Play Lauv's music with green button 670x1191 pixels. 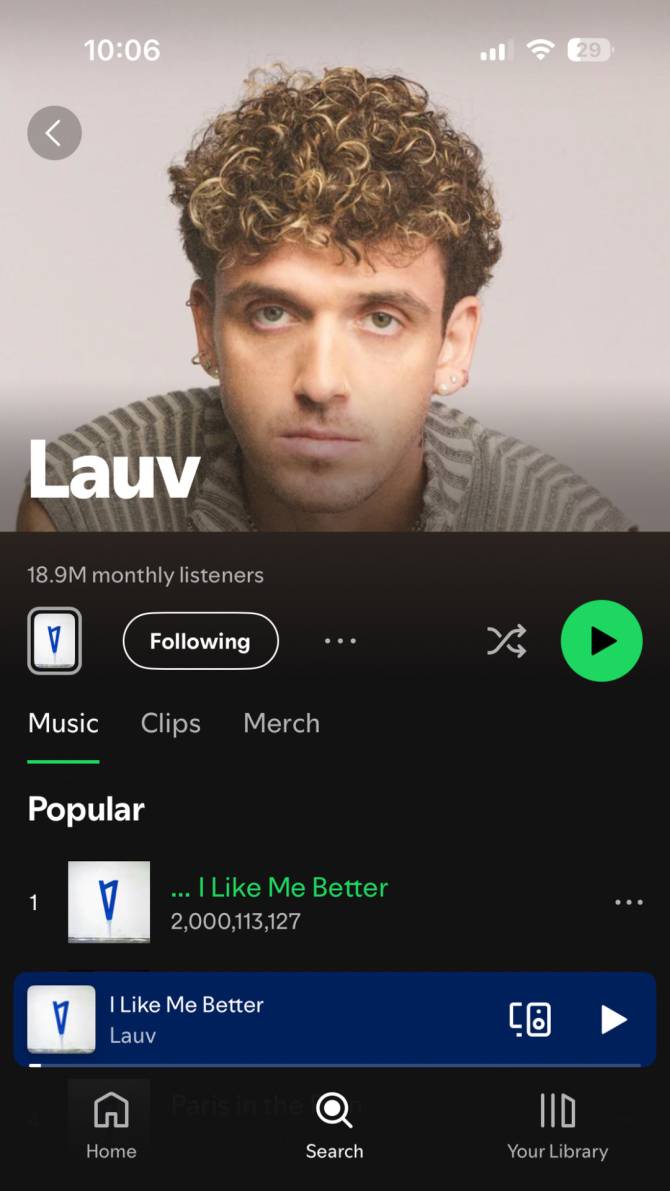601,641
